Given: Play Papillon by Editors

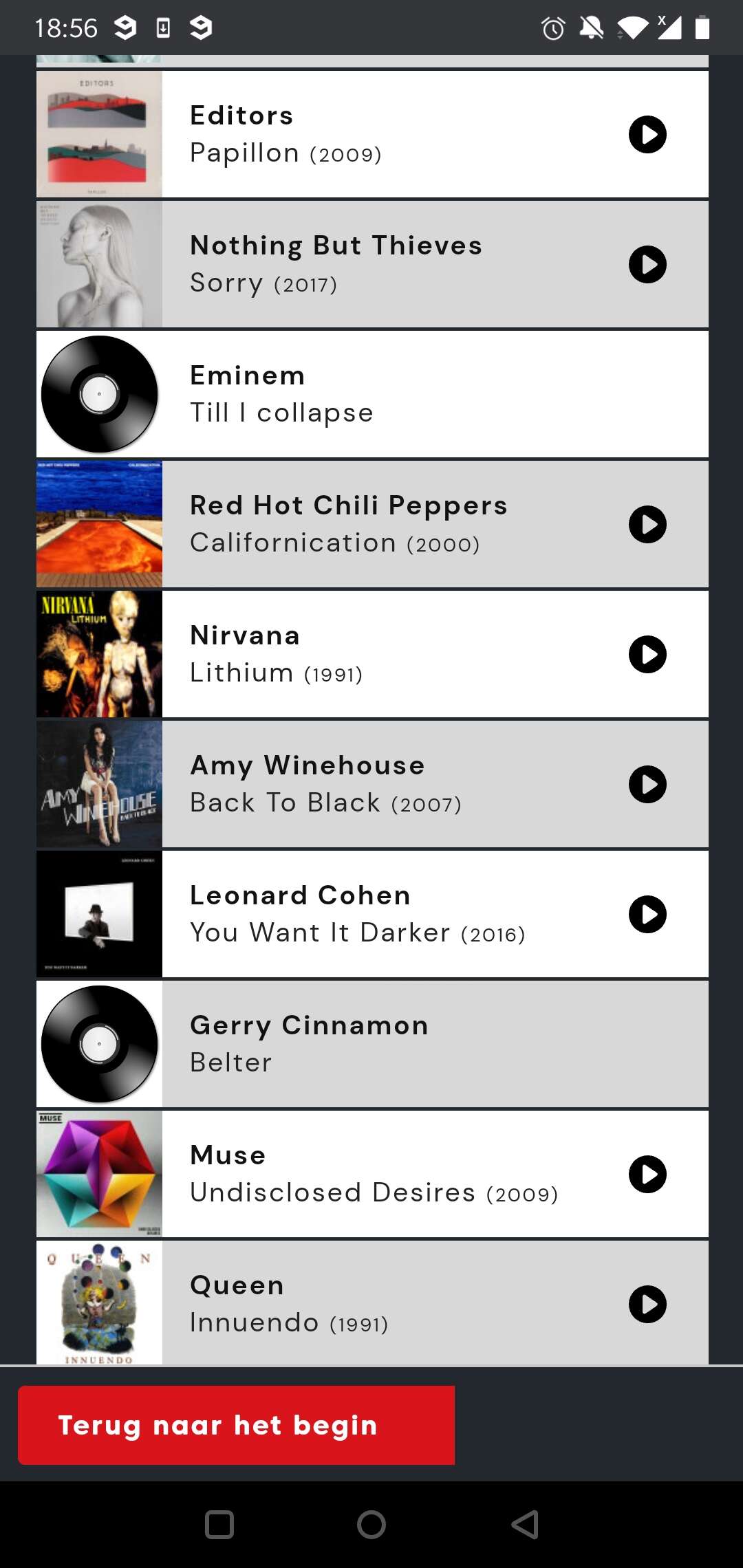Looking at the screenshot, I should click(647, 134).
